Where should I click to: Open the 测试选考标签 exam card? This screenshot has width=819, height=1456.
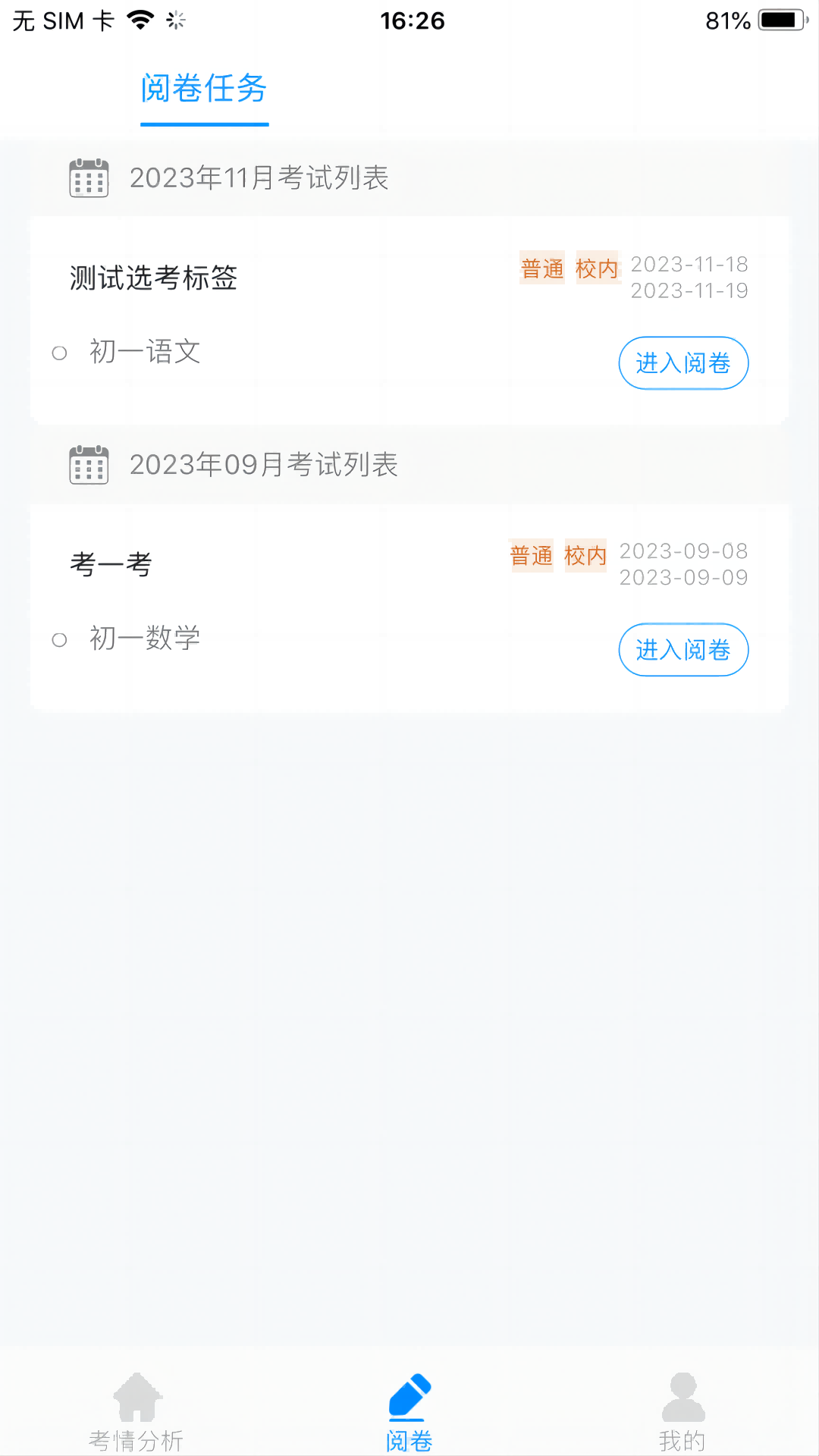coord(154,278)
